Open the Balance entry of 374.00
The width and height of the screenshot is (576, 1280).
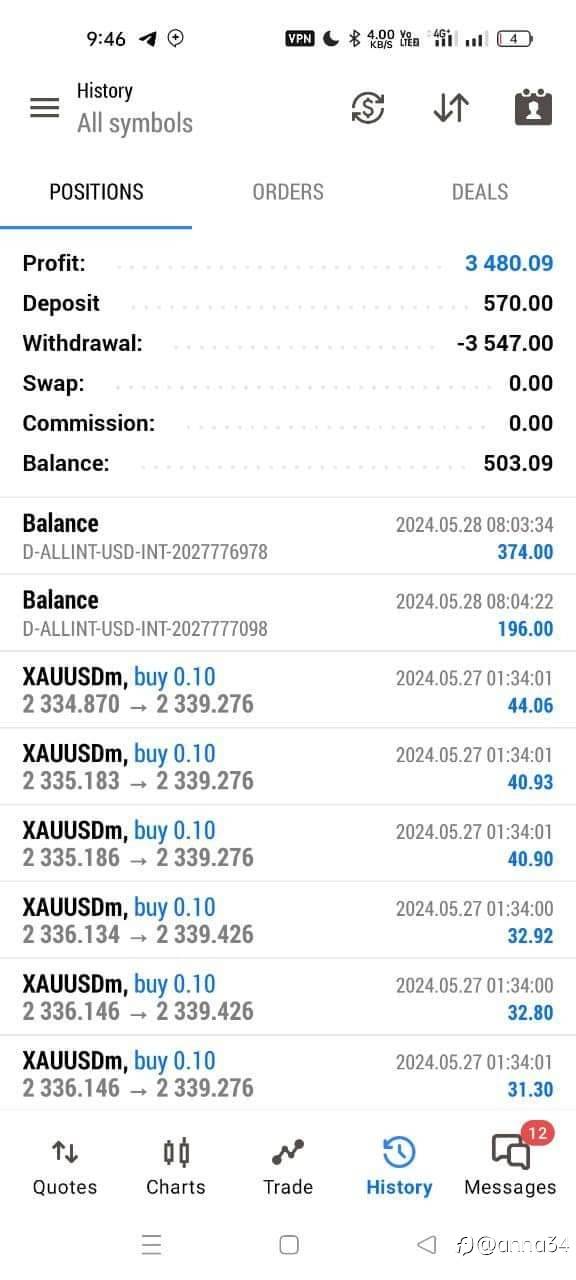[x=288, y=536]
